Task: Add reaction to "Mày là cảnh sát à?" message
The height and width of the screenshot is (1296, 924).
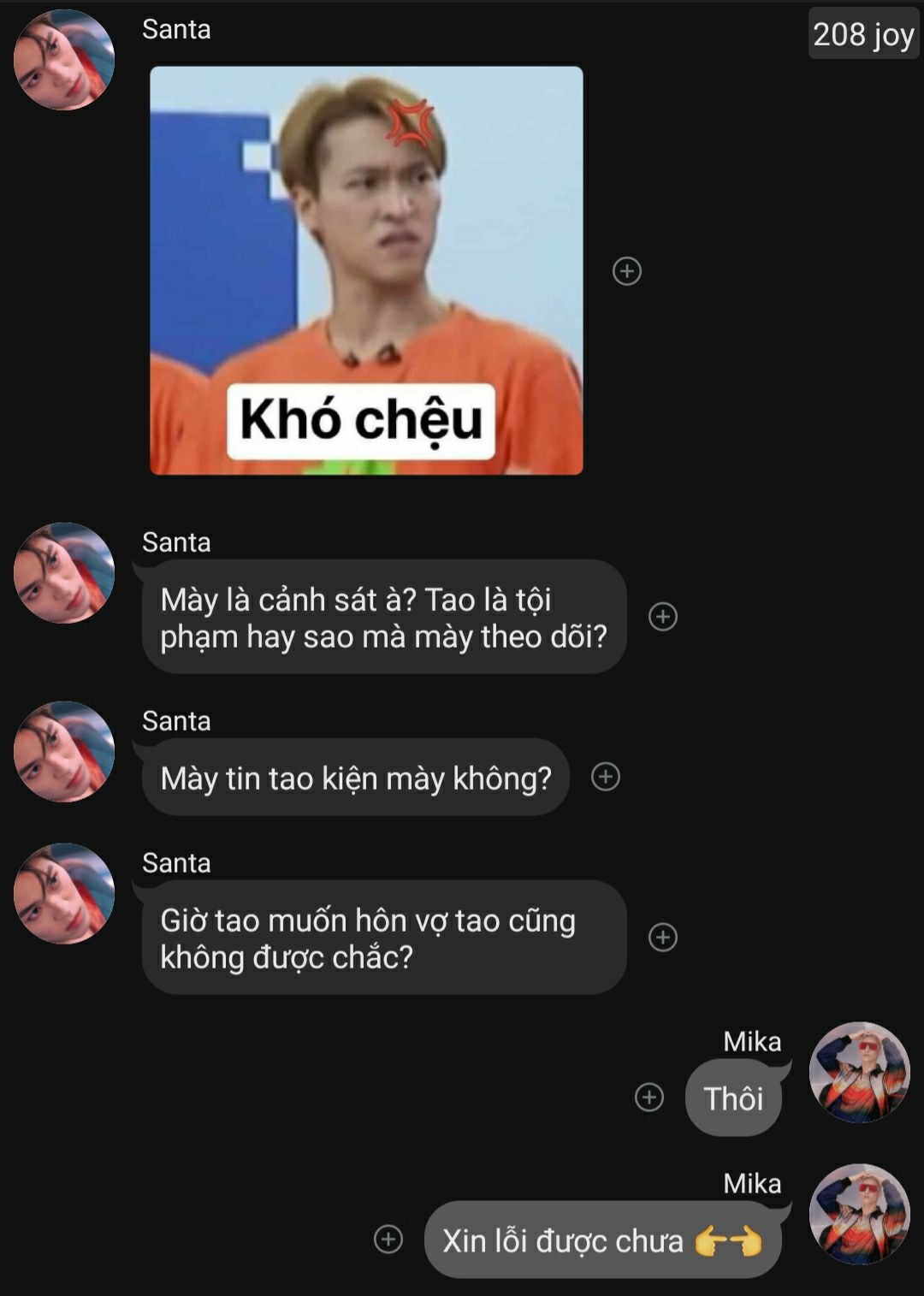Action: [663, 617]
